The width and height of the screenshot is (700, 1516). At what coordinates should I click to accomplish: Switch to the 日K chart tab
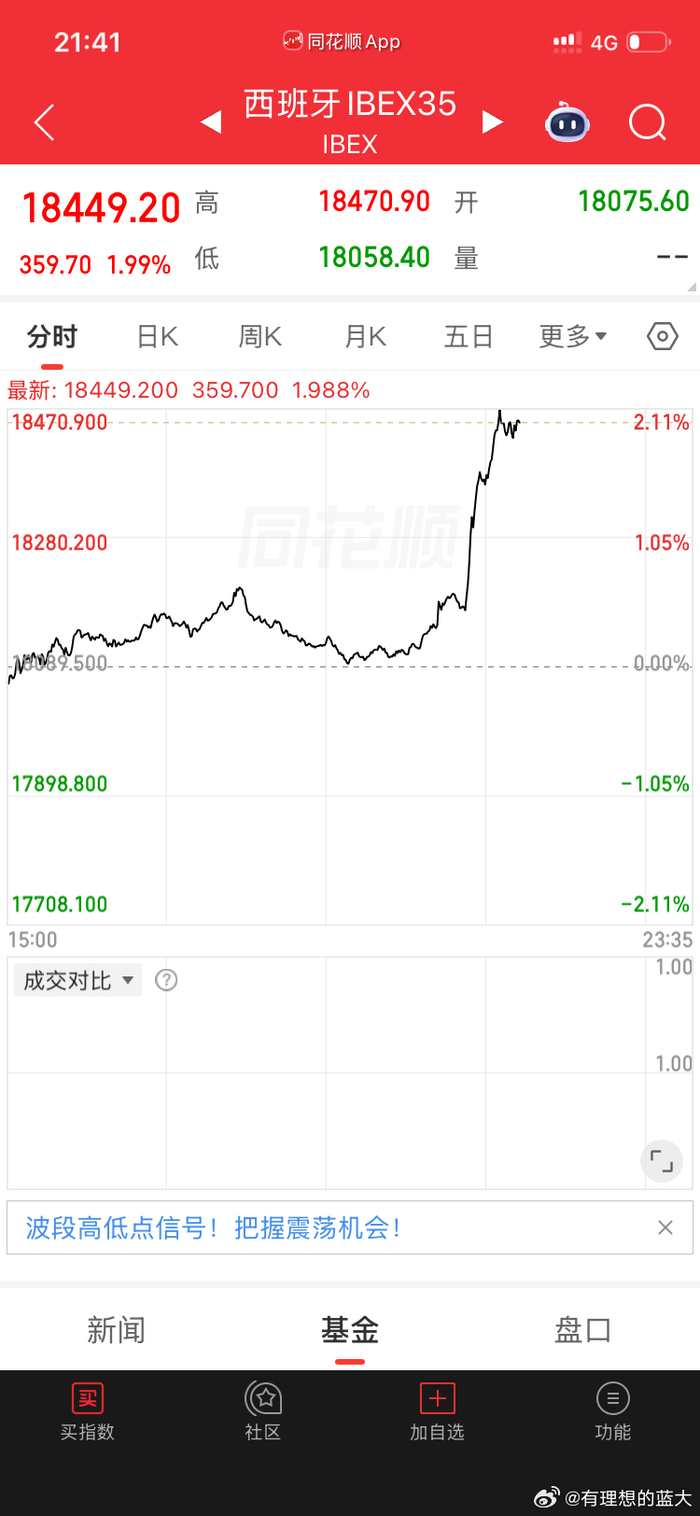click(157, 337)
